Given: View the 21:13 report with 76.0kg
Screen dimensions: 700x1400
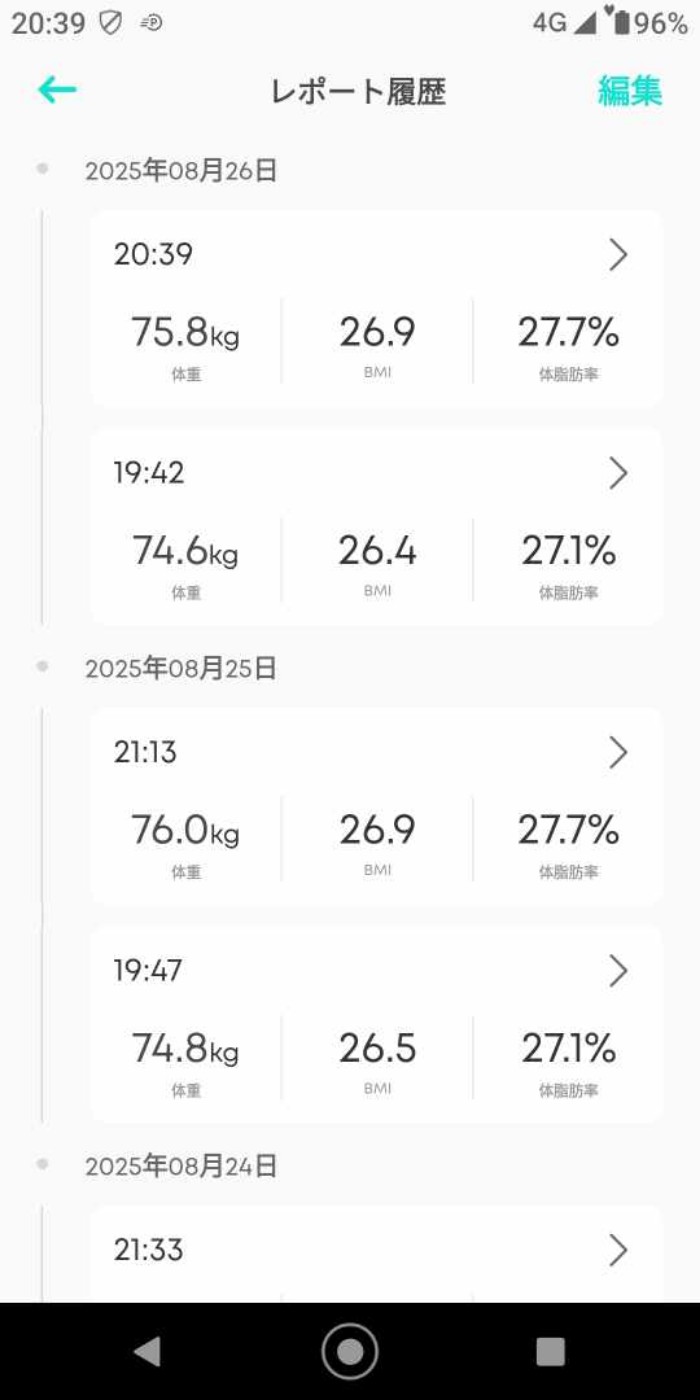Looking at the screenshot, I should click(x=376, y=806).
